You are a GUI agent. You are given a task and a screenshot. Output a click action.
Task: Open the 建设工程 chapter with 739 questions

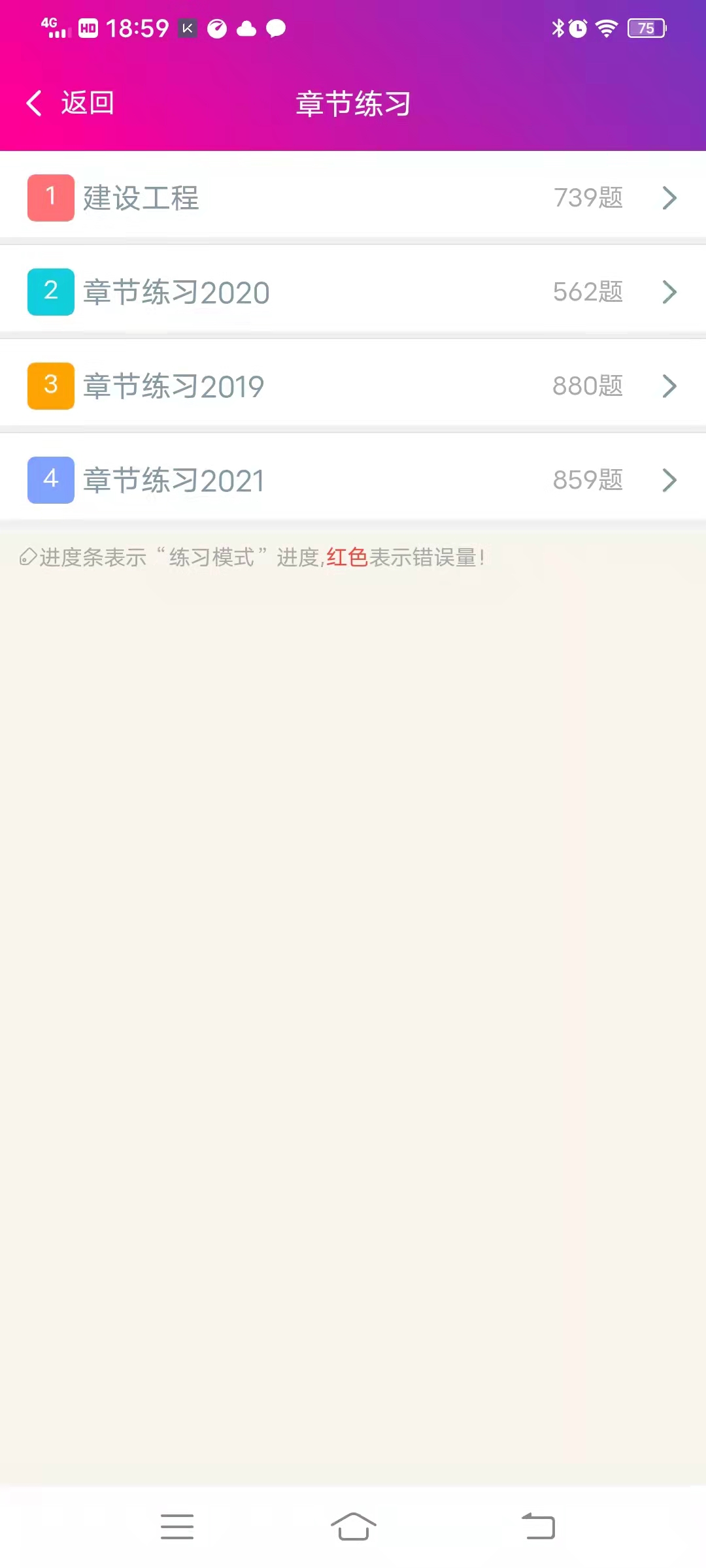coord(353,197)
